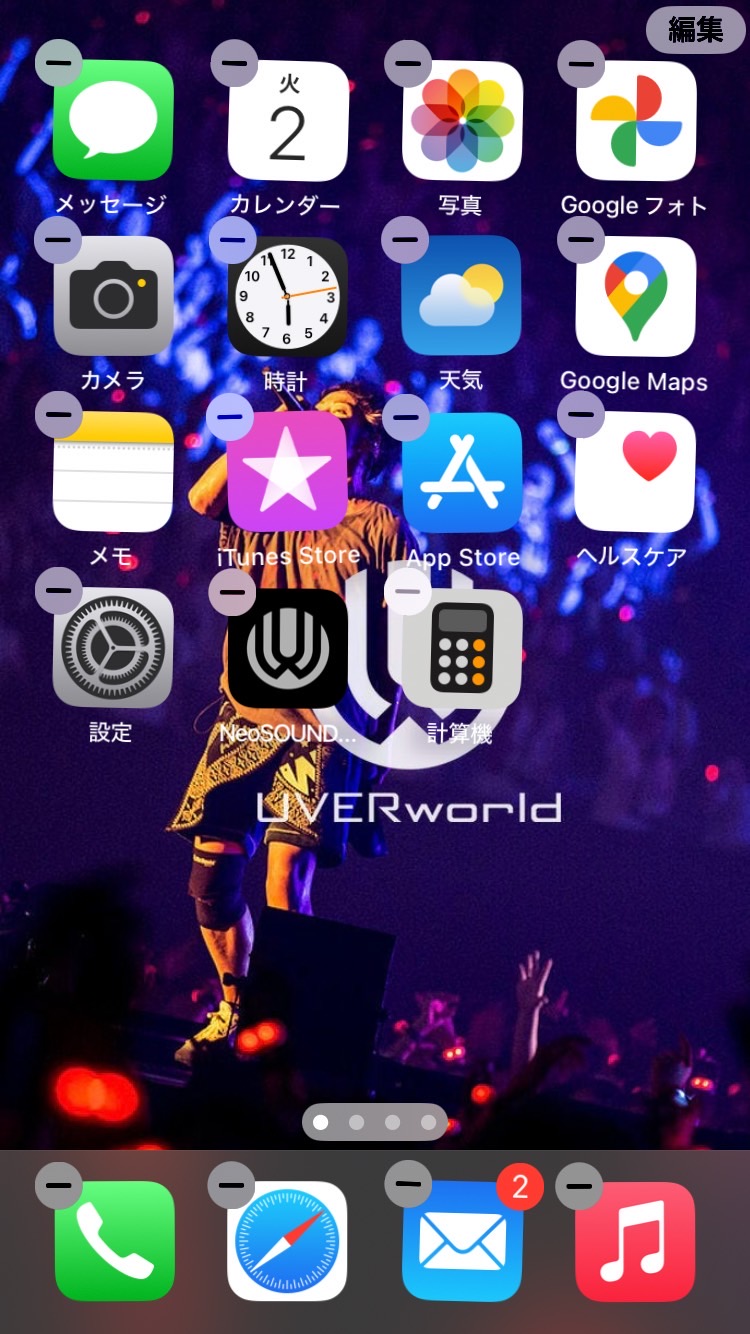This screenshot has height=1334, width=750.
Task: Open Mail with 2 unread
Action: [x=462, y=1241]
